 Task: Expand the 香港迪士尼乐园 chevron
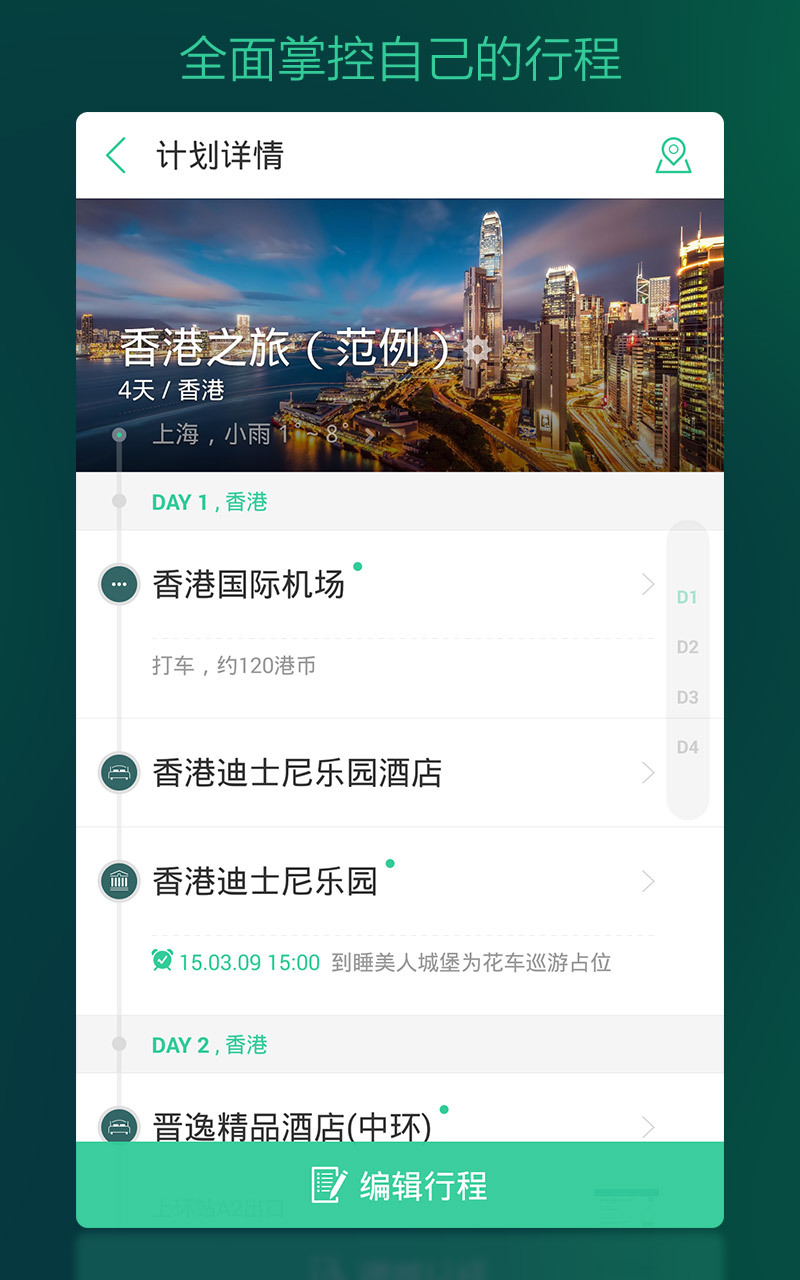click(x=648, y=881)
